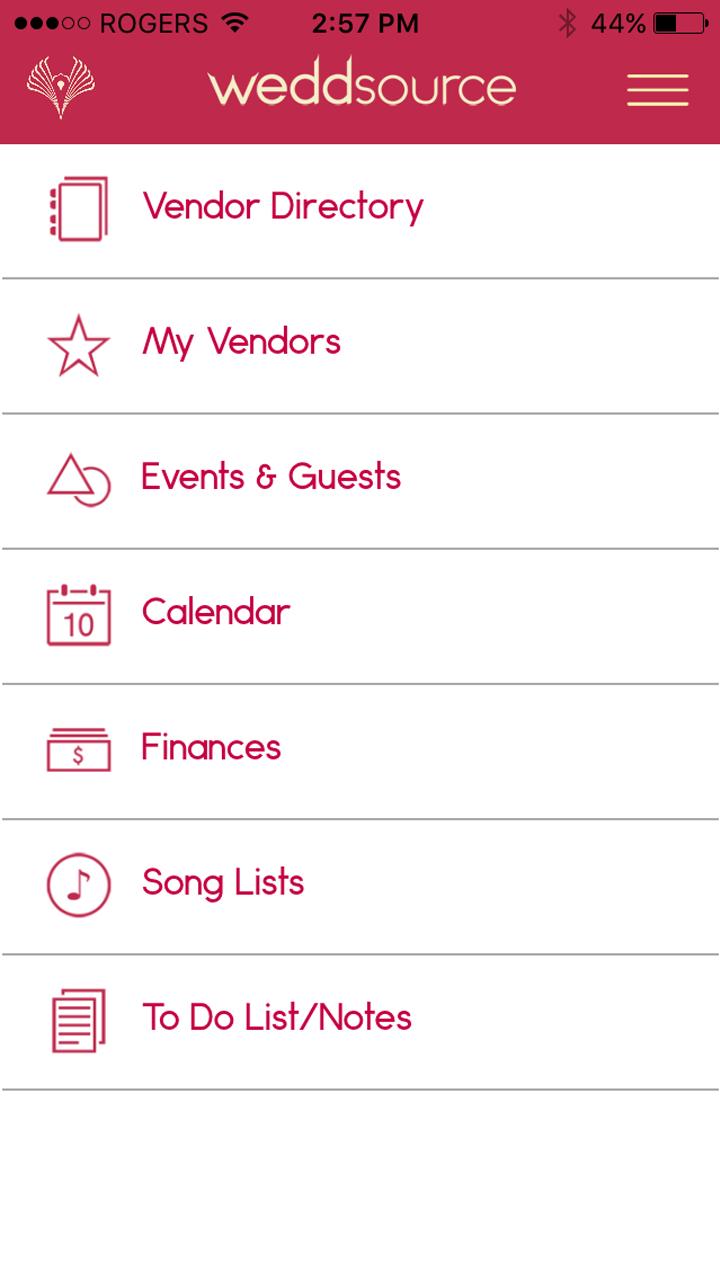Image resolution: width=720 pixels, height=1280 pixels.
Task: Select Song Lists
Action: pos(360,886)
